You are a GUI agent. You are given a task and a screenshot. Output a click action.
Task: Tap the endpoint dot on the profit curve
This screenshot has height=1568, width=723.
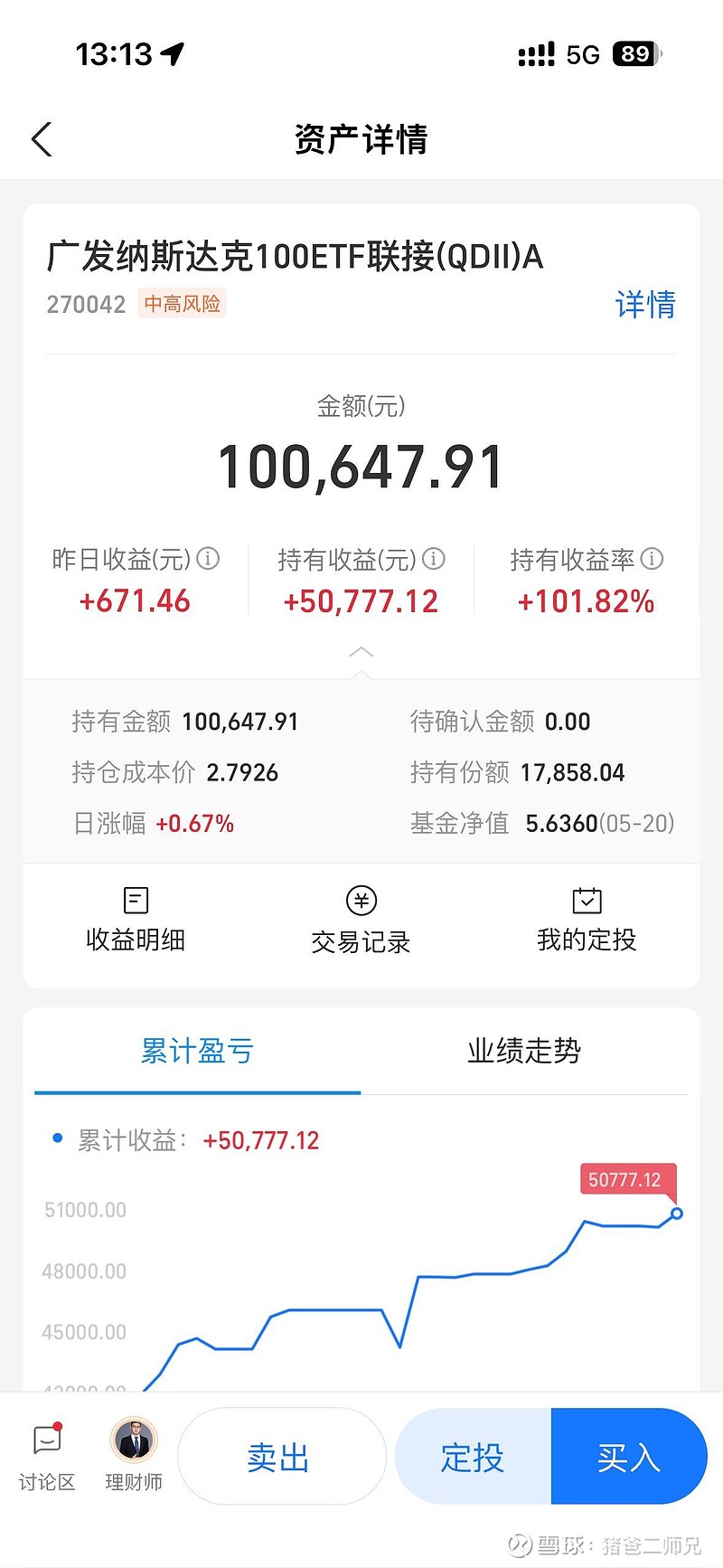point(679,1213)
